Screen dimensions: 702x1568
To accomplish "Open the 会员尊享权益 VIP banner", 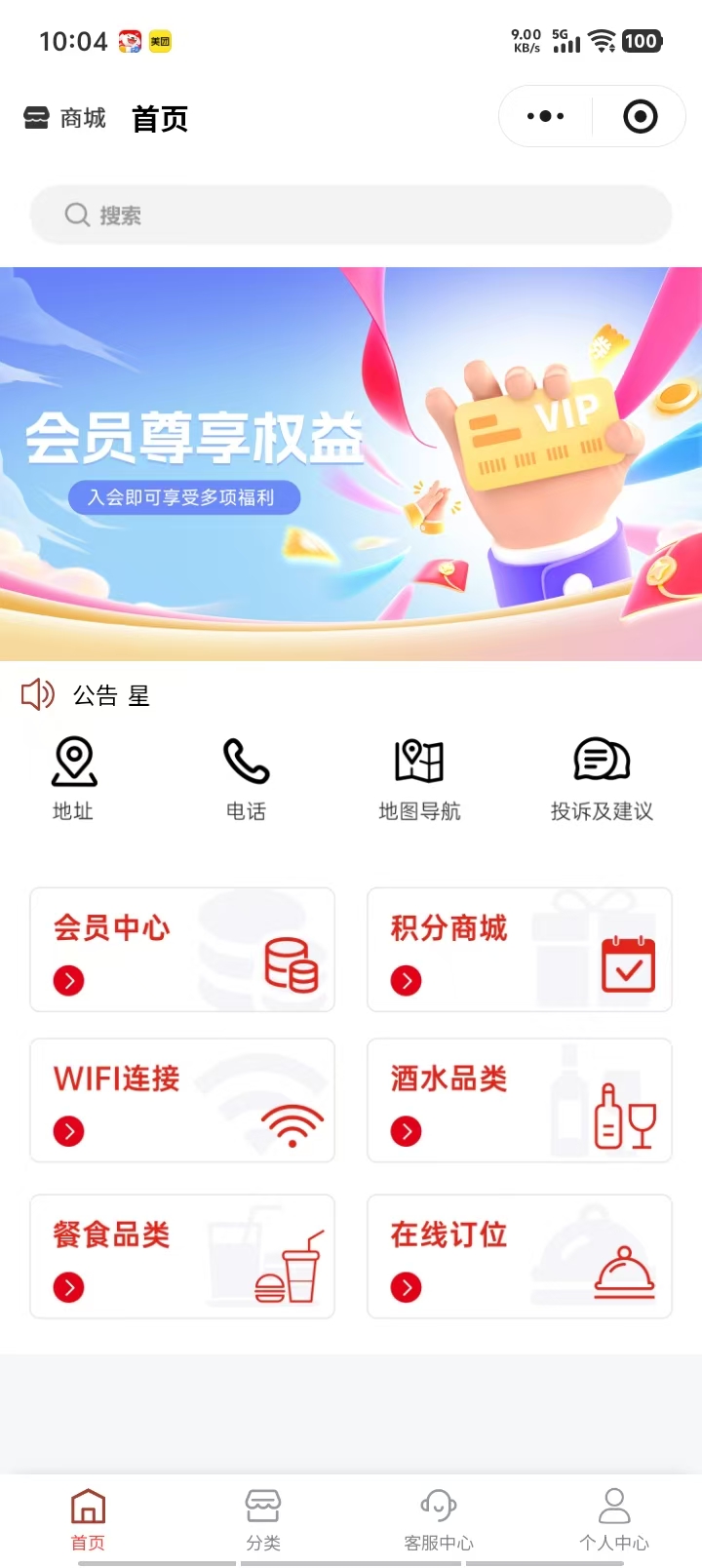I will click(x=351, y=463).
